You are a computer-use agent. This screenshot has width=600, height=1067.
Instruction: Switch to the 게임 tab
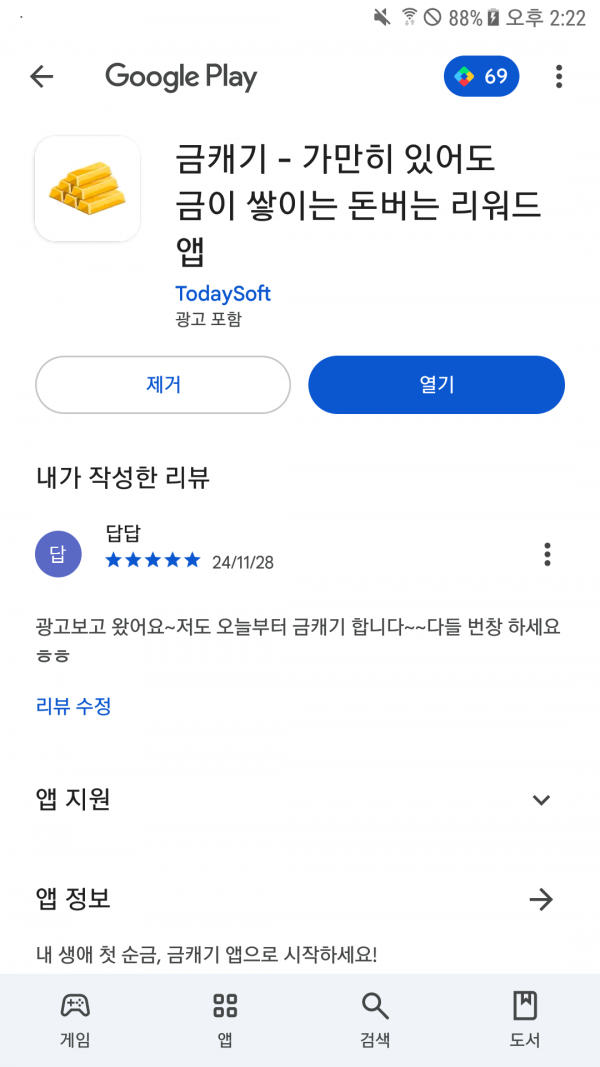click(76, 1019)
